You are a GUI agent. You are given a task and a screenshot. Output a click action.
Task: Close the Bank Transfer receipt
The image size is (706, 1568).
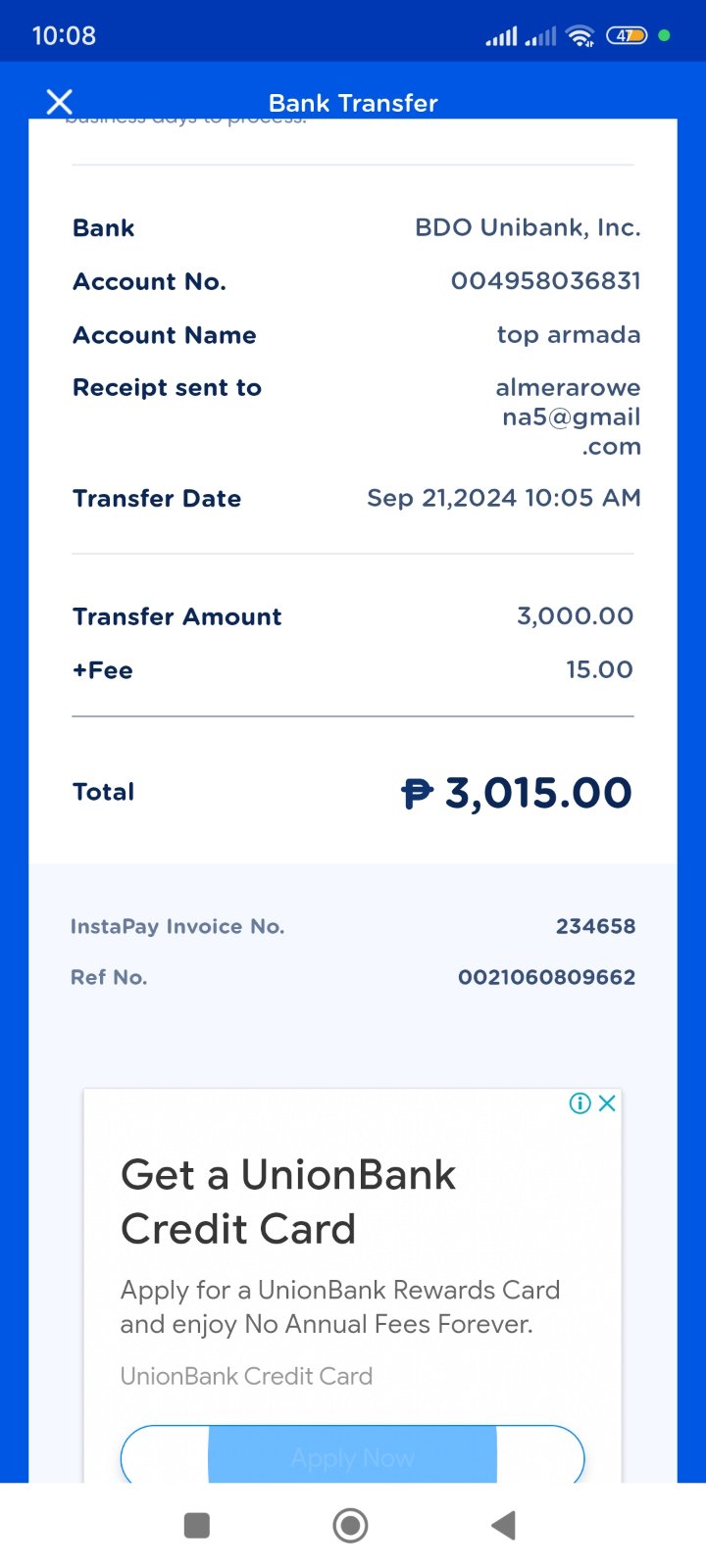[x=60, y=102]
